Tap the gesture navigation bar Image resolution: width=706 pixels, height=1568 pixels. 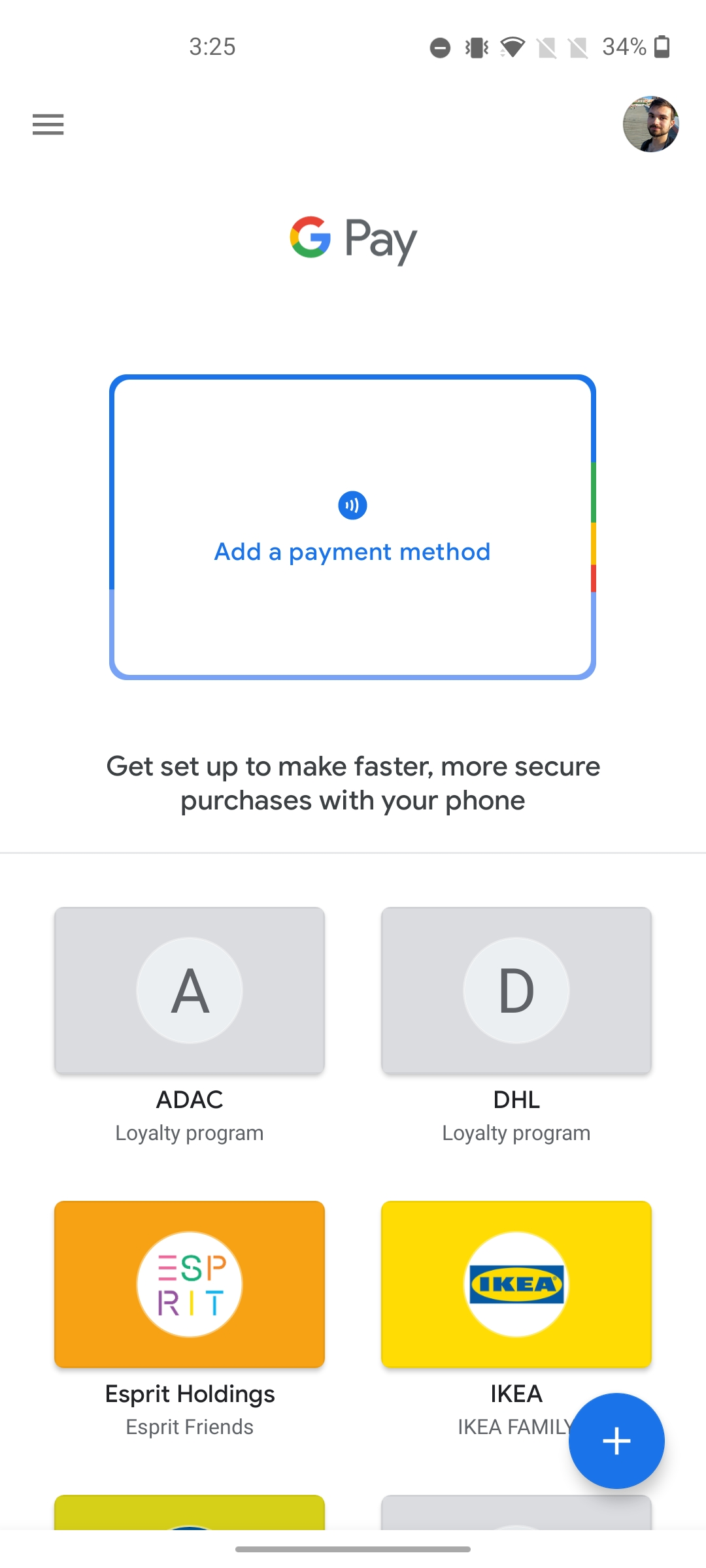coord(353,1549)
